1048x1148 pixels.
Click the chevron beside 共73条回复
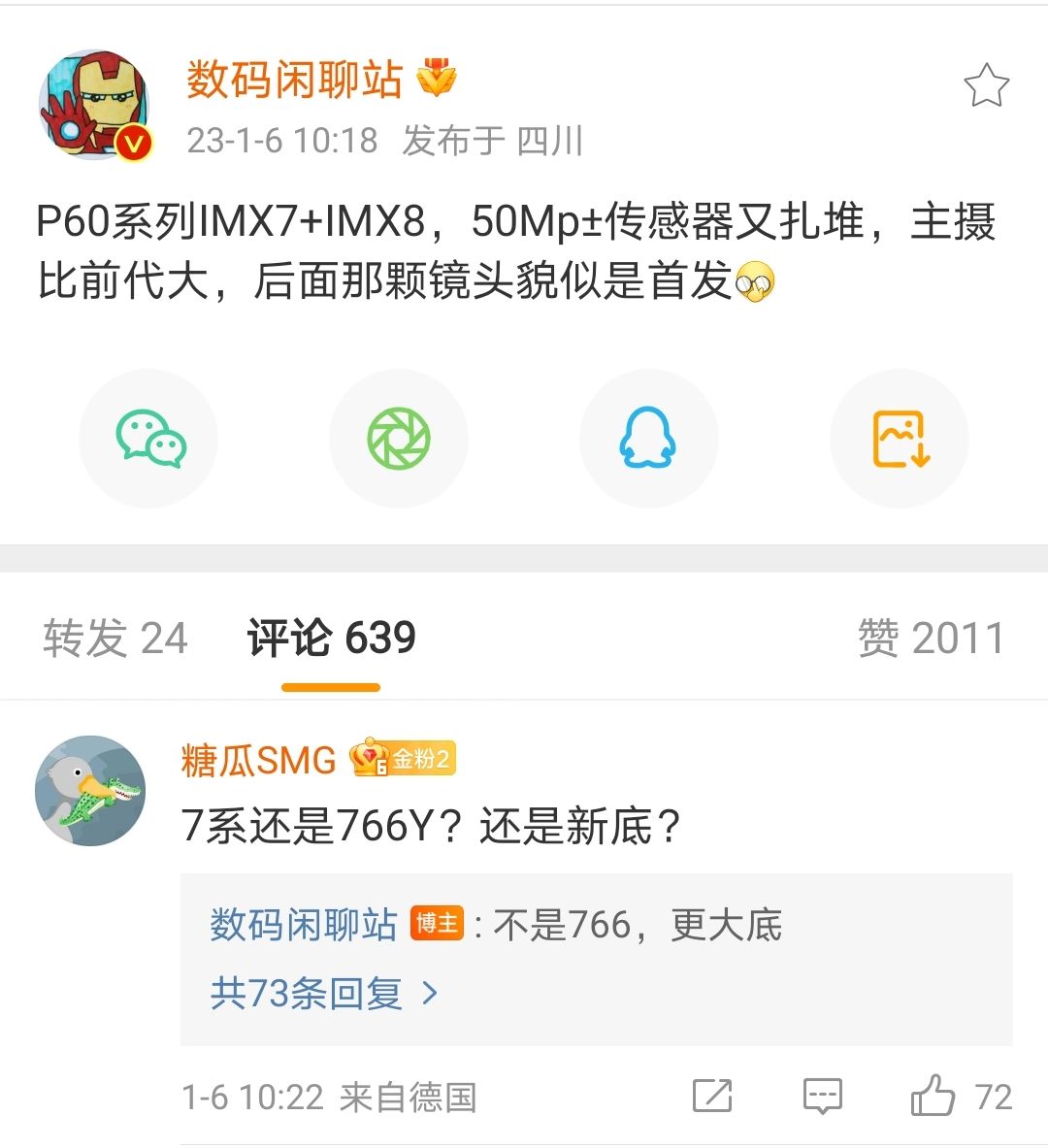pyautogui.click(x=429, y=993)
